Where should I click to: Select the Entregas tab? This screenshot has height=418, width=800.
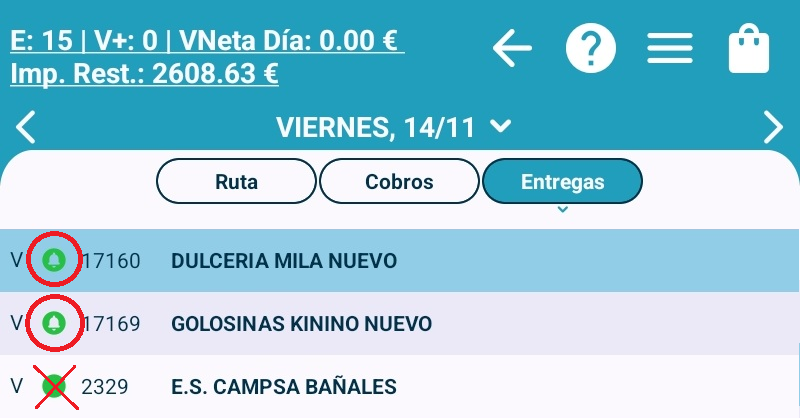(562, 182)
